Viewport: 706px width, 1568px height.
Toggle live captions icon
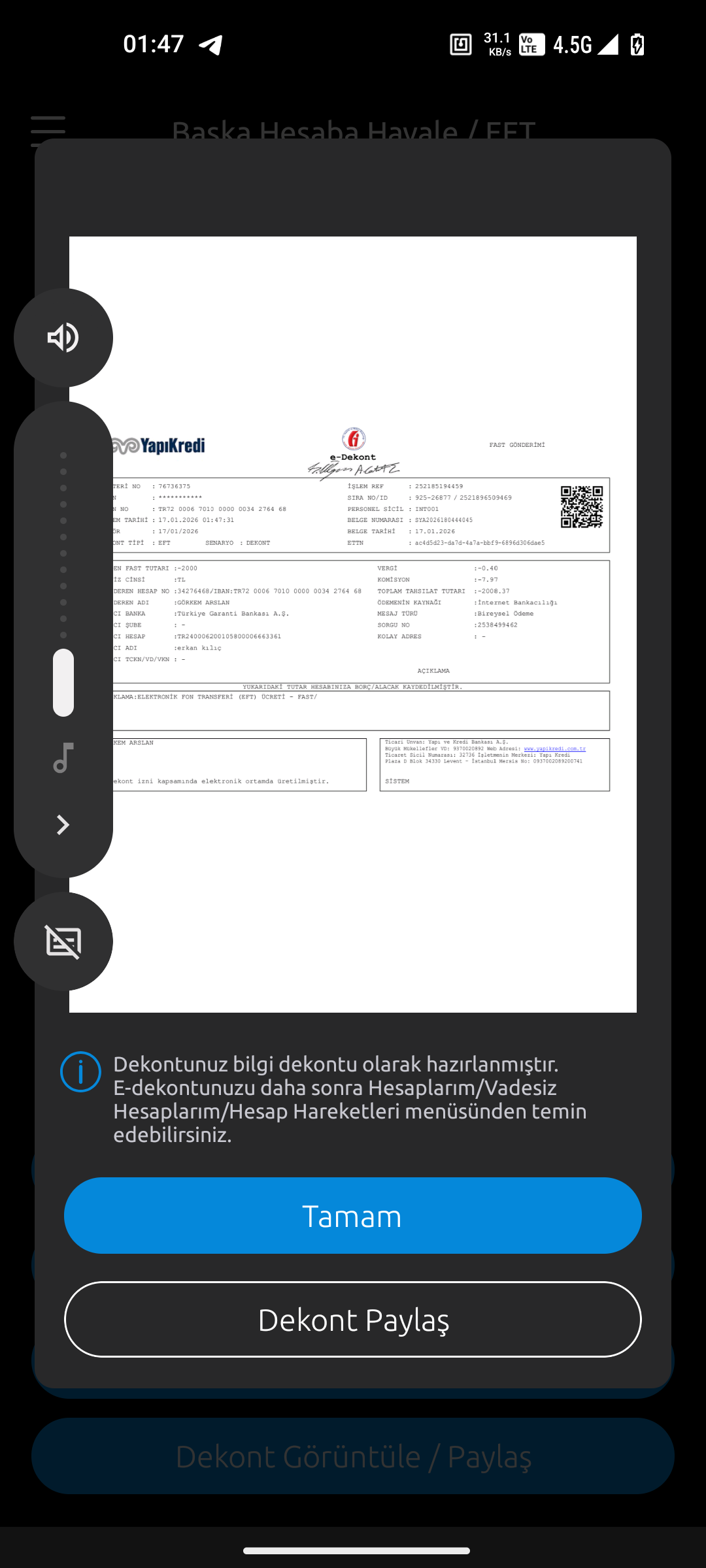click(x=63, y=941)
